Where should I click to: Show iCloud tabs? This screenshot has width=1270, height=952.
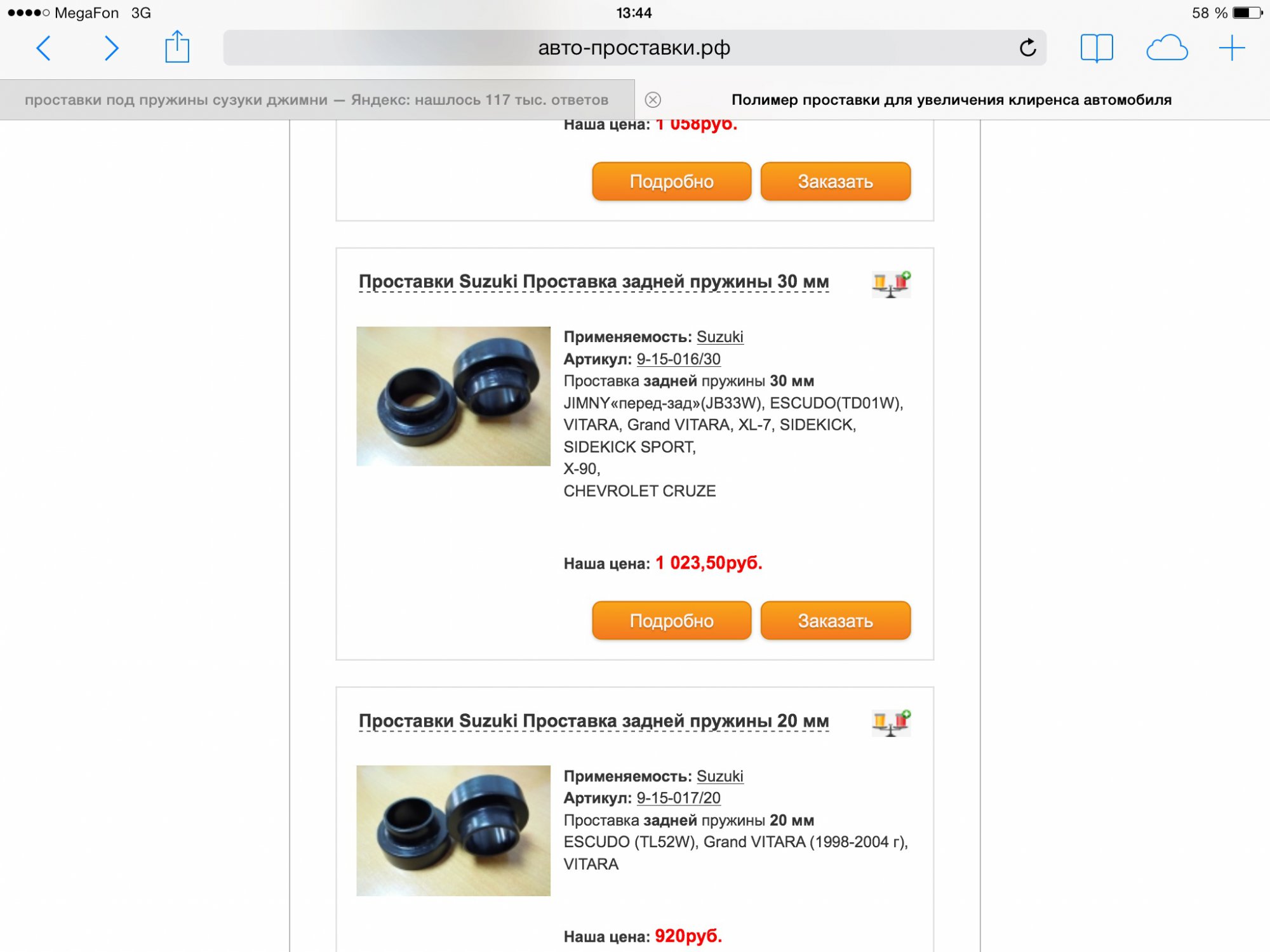1166,48
